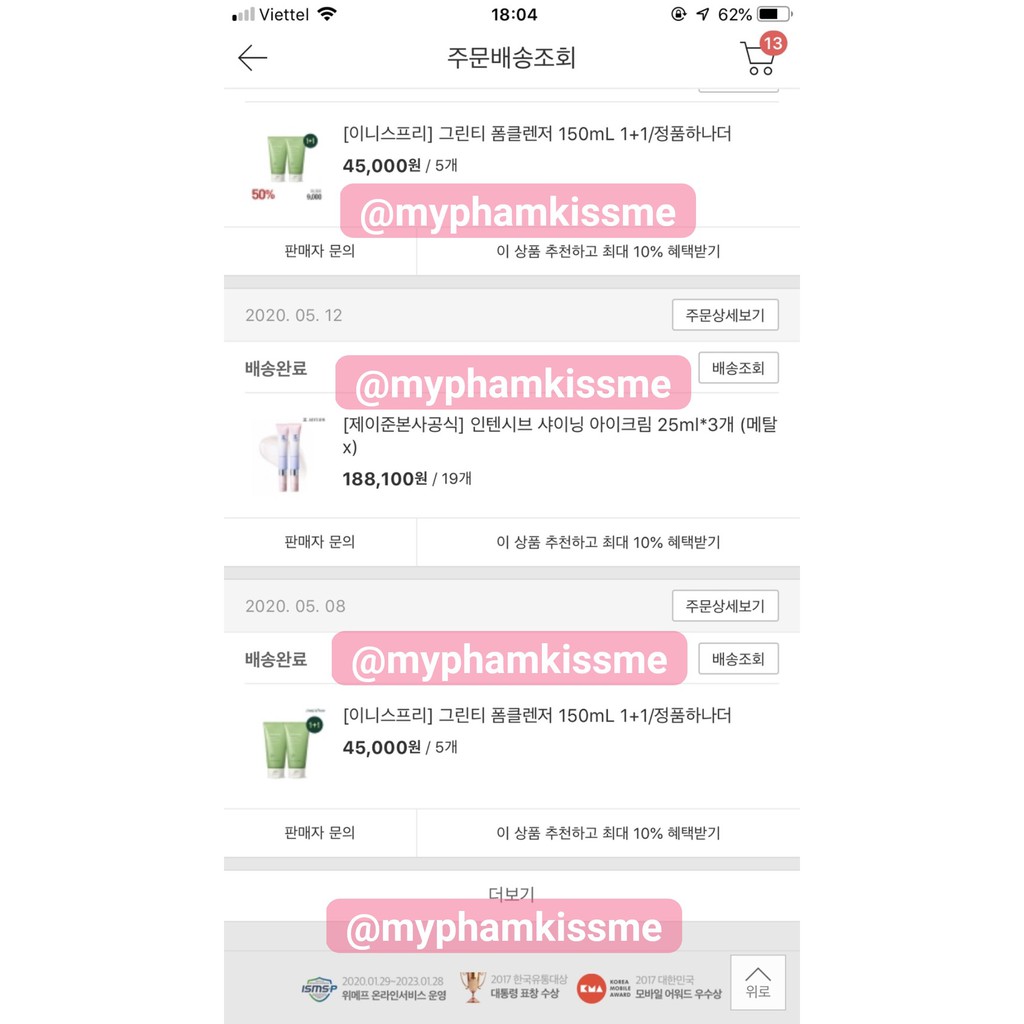Load more orders with 더보기
Viewport: 1024px width, 1024px height.
coord(511,892)
